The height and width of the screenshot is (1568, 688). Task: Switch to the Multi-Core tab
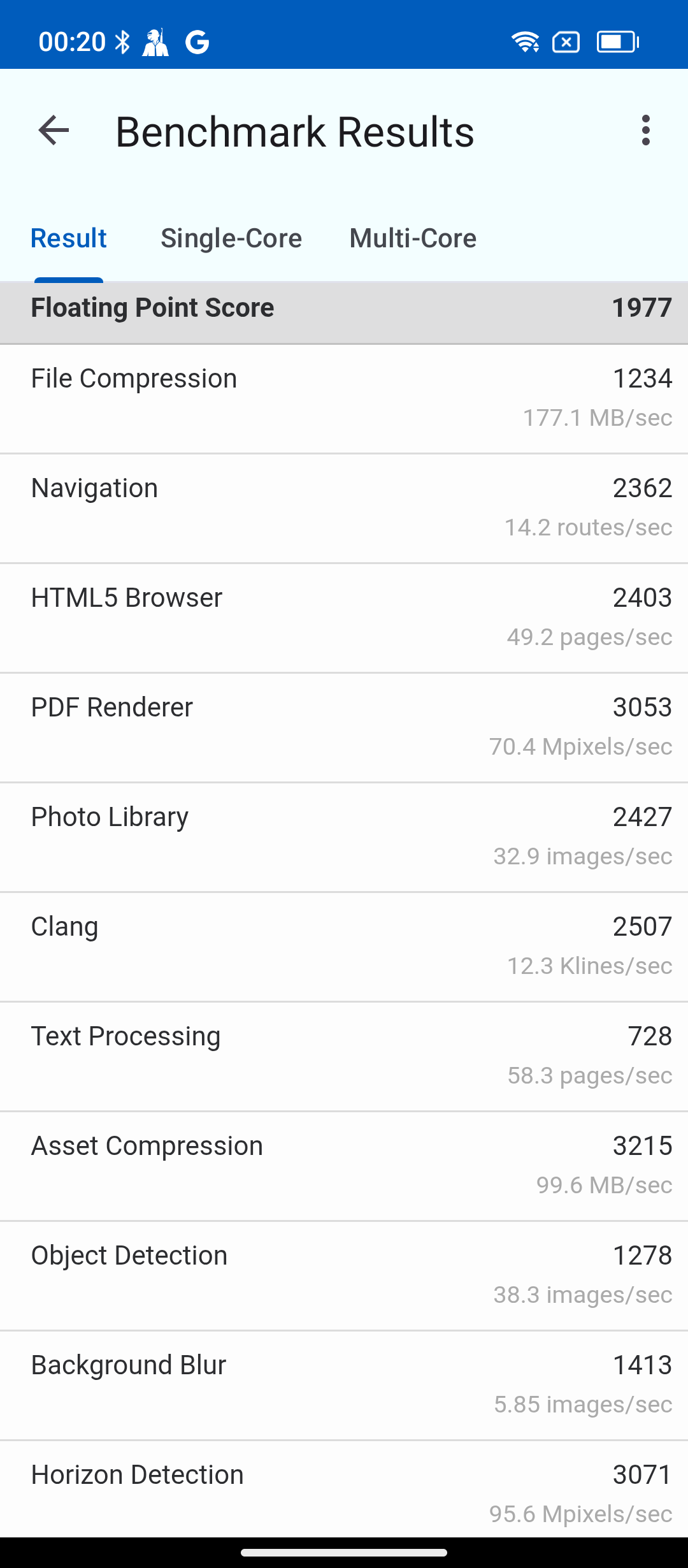pos(413,238)
